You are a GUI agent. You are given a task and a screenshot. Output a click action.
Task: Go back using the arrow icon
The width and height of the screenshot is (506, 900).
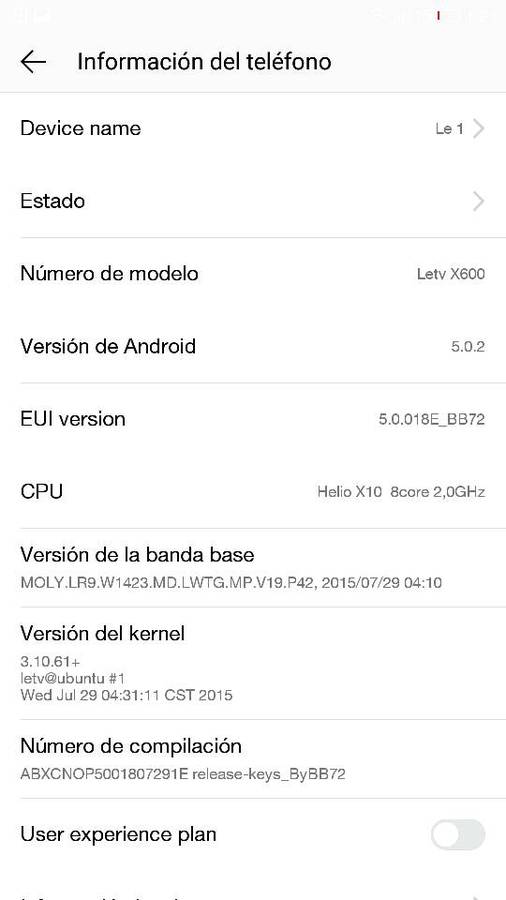click(33, 61)
